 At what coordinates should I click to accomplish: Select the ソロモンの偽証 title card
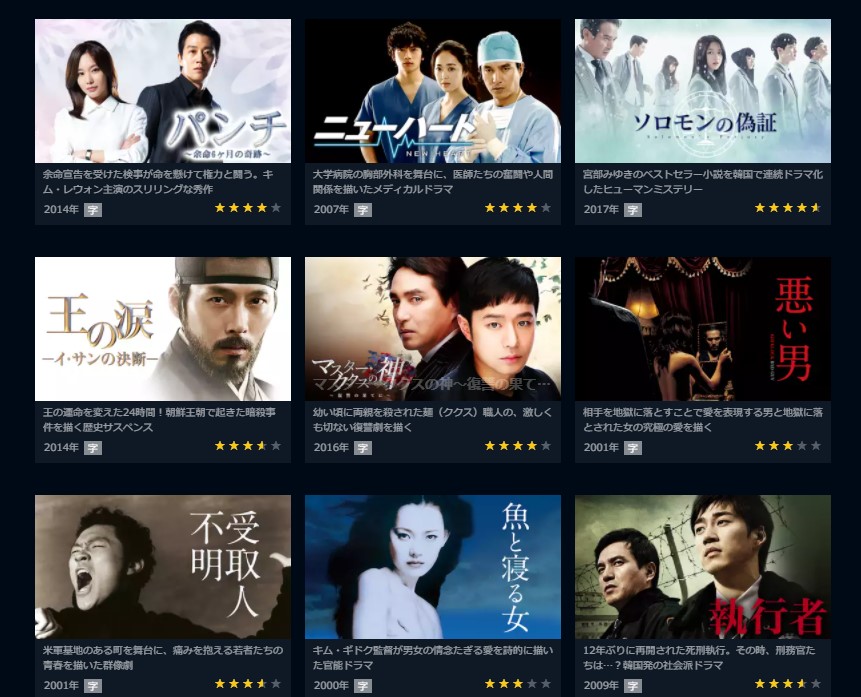702,92
